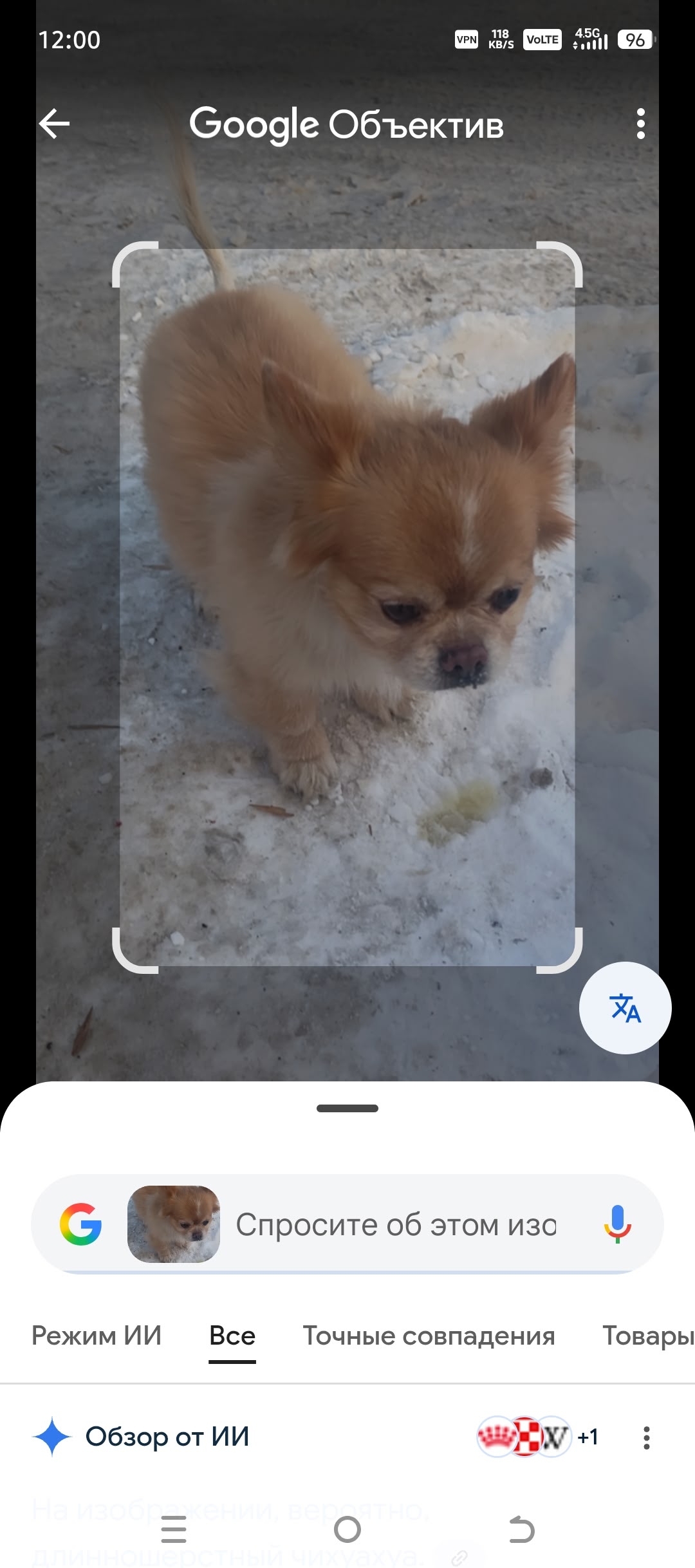Tap the translate floating button
The image size is (695, 1568).
(625, 1007)
